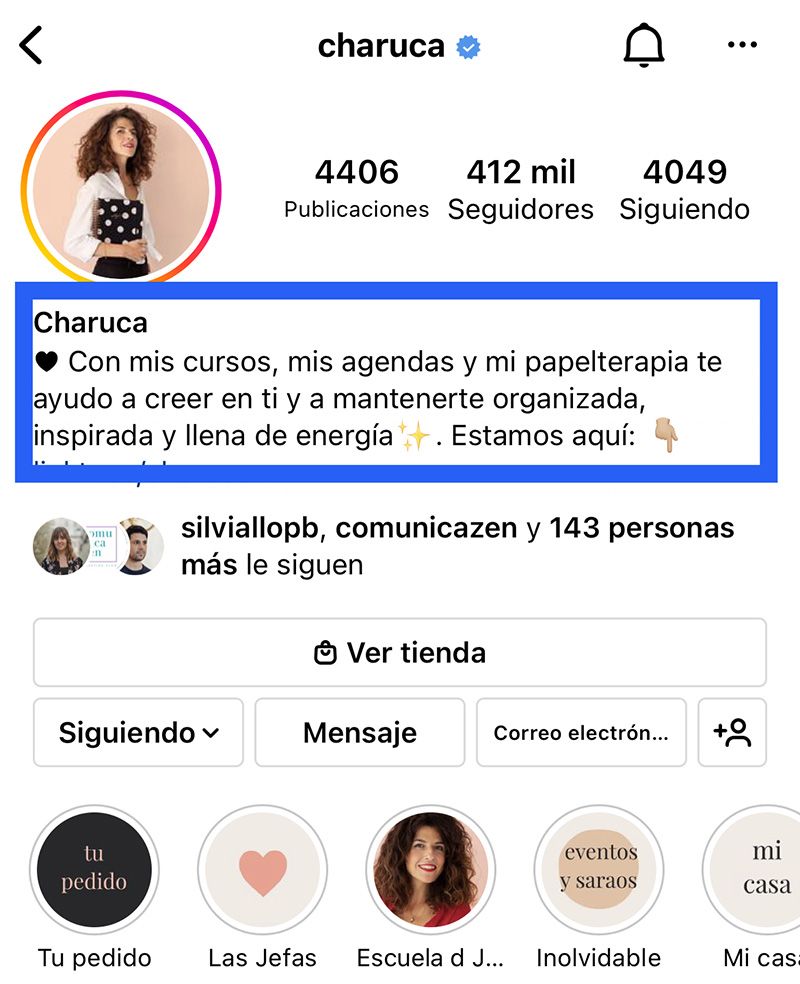This screenshot has width=800, height=984.
Task: Open the three-dot options menu
Action: 741,44
